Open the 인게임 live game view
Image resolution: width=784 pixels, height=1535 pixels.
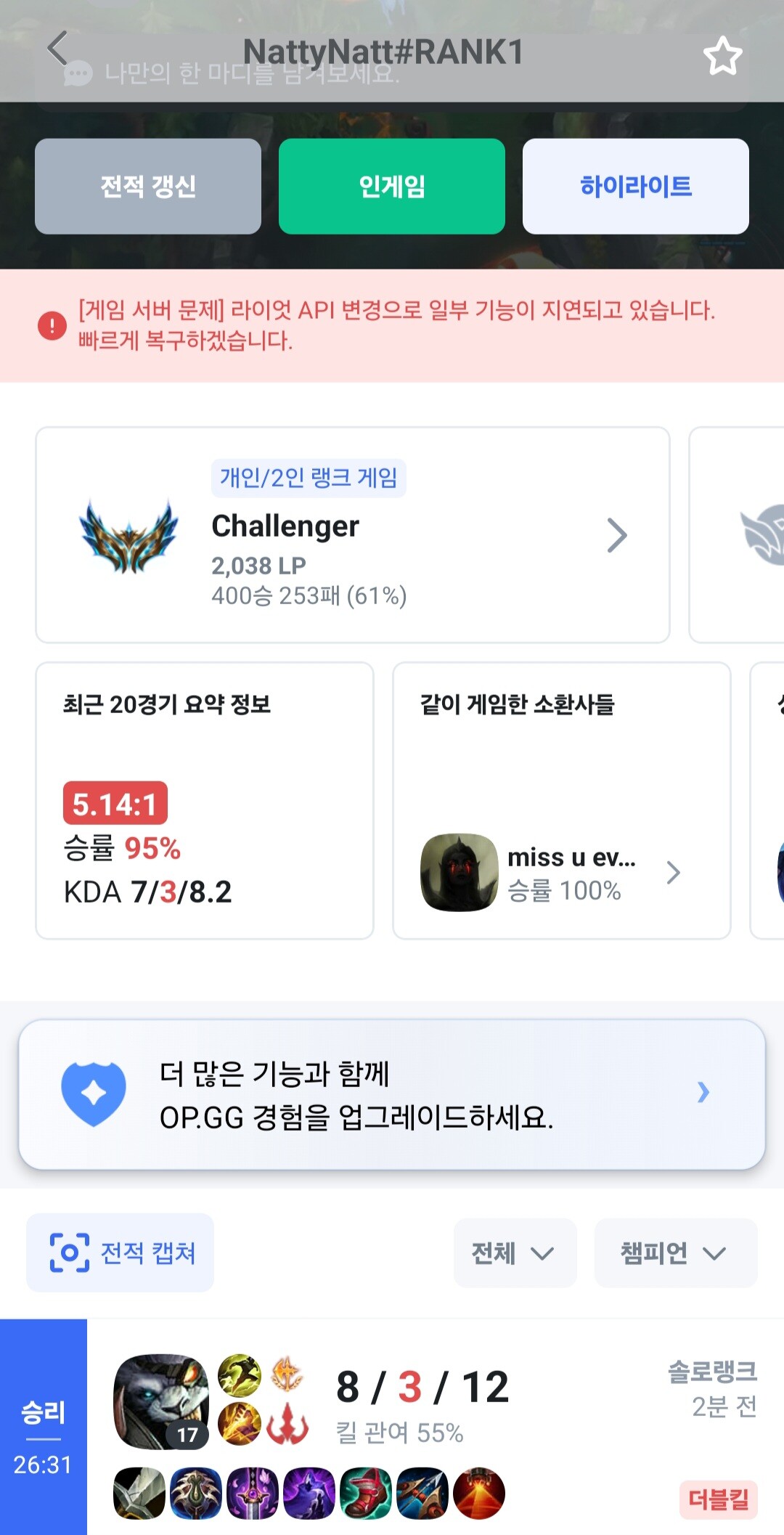tap(392, 187)
